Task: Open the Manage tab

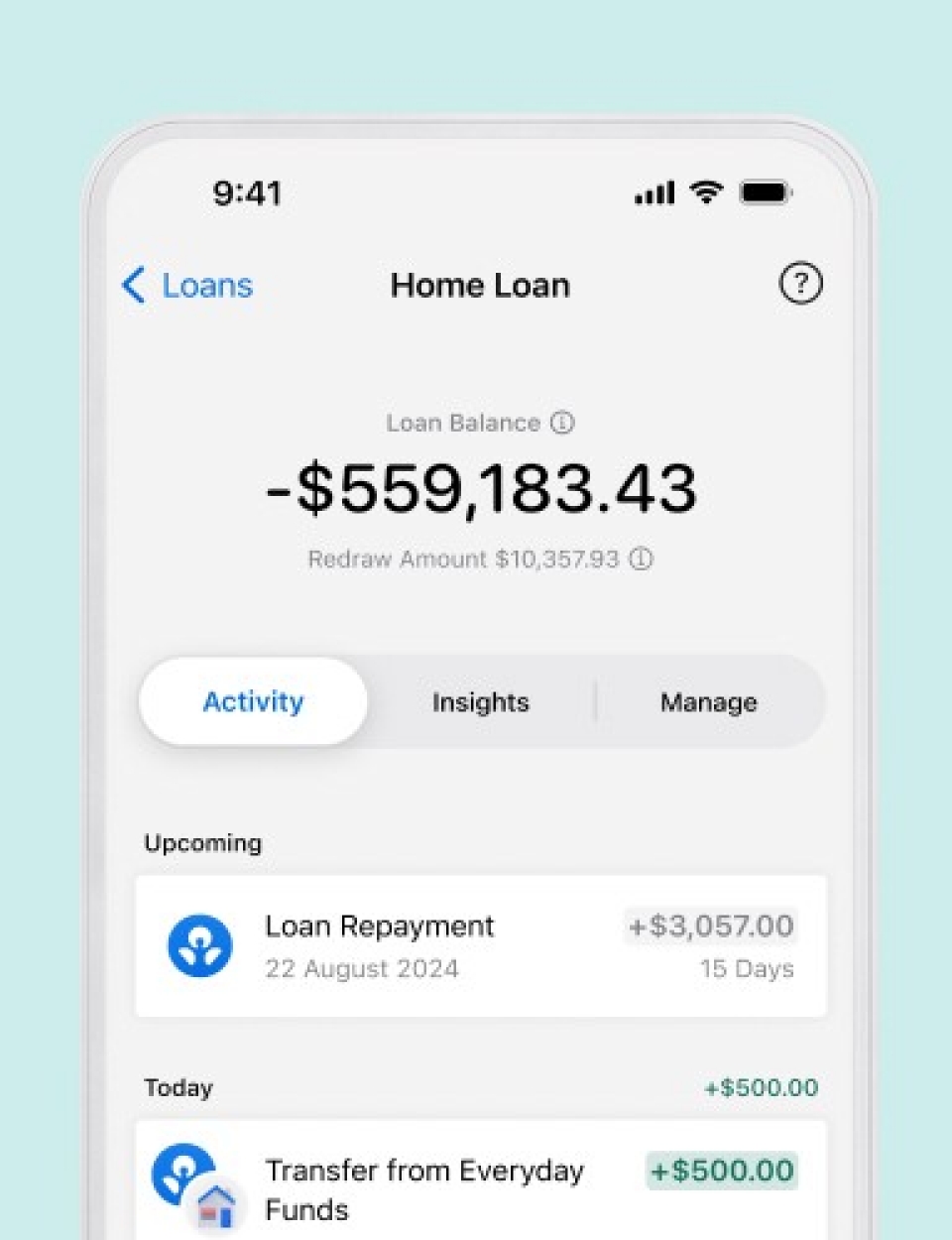Action: click(x=708, y=702)
